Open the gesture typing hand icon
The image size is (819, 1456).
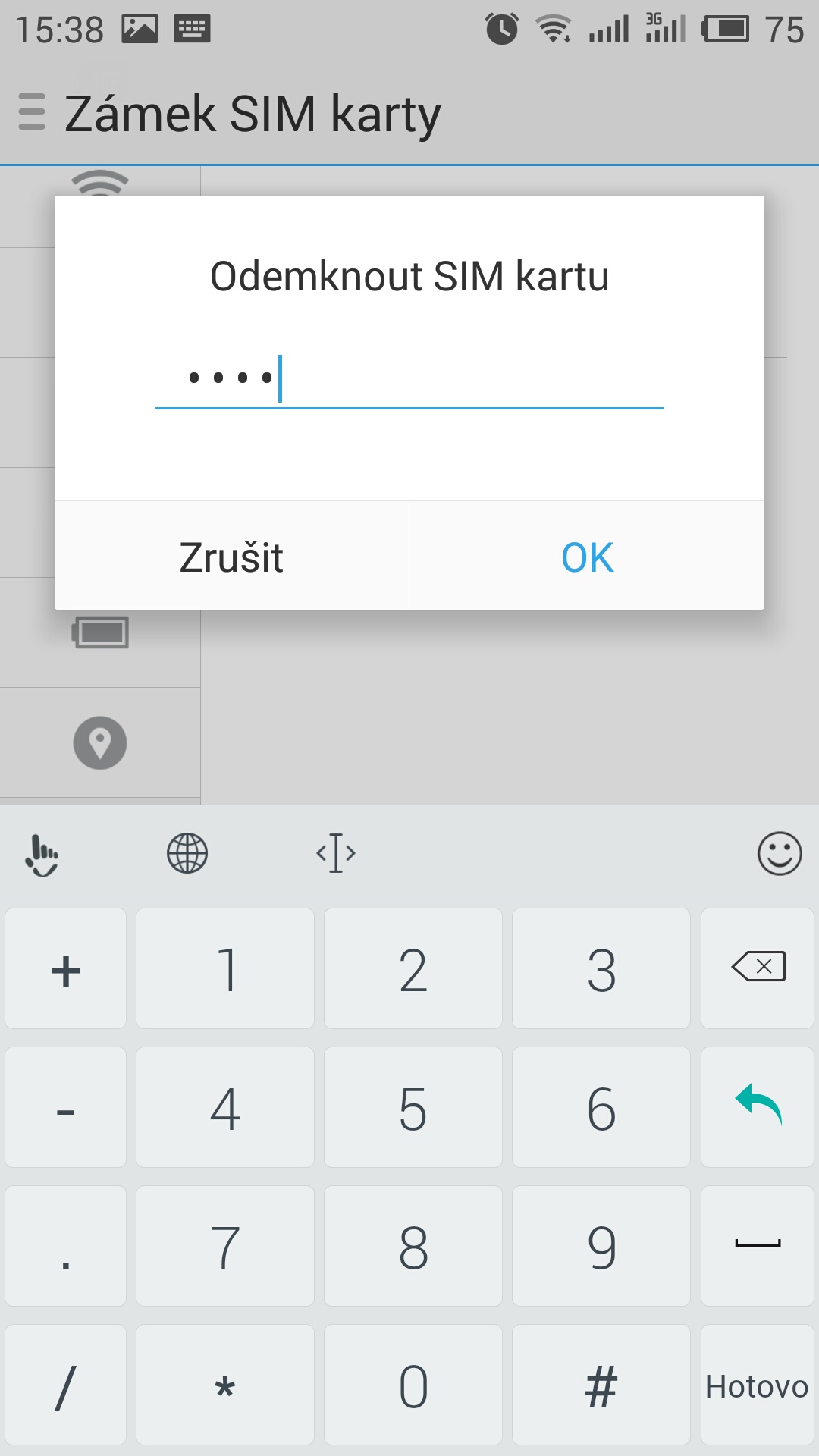42,855
